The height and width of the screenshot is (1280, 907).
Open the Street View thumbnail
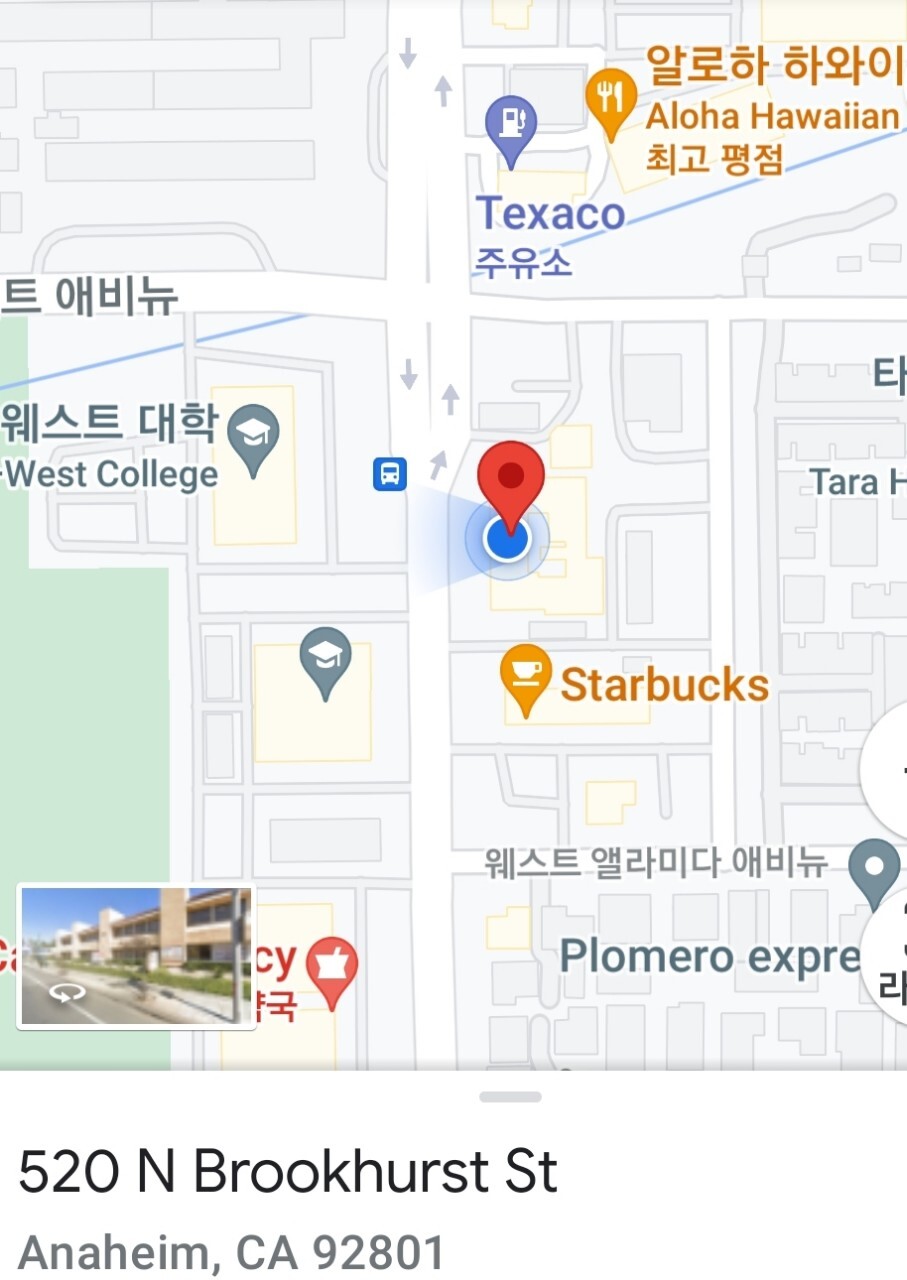[x=136, y=956]
